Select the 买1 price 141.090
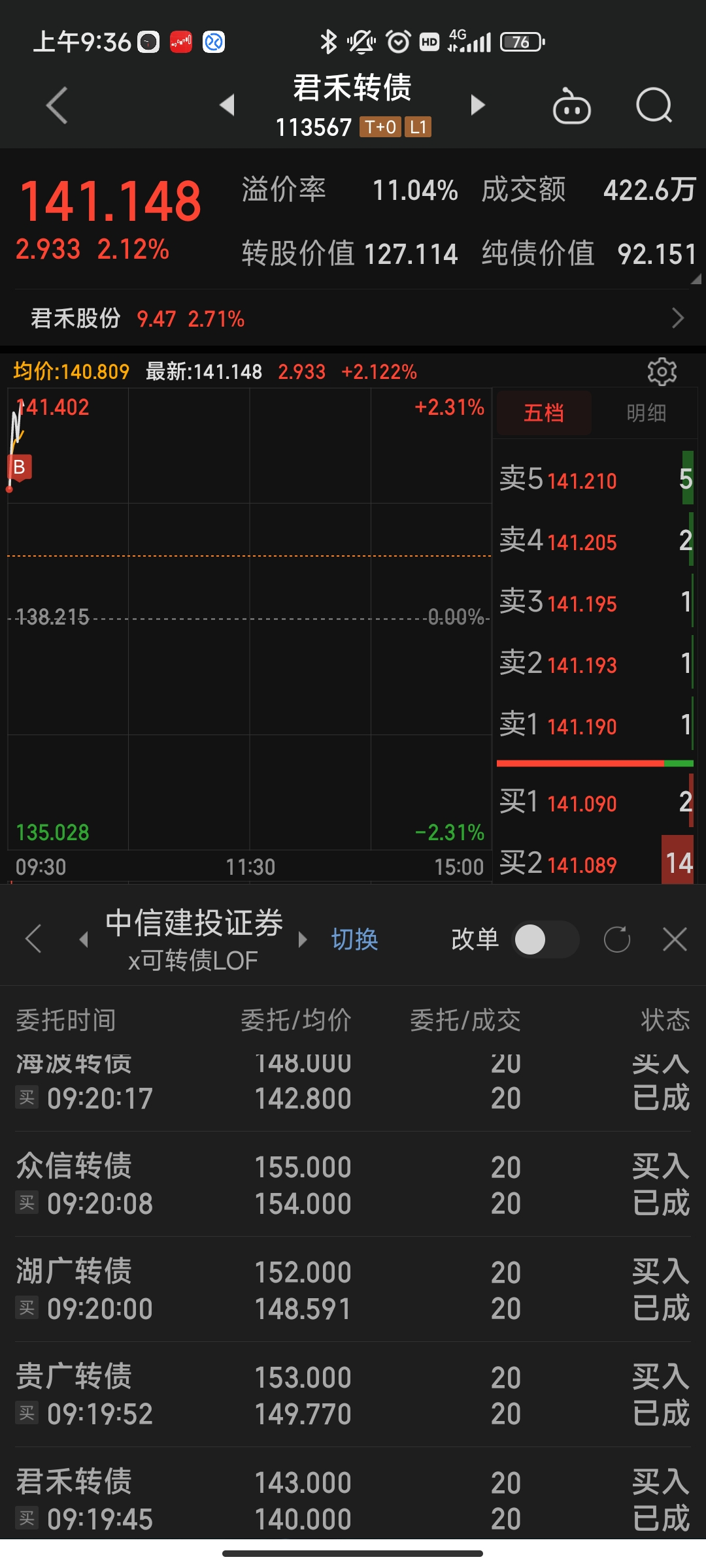Viewport: 706px width, 1568px height. (582, 804)
